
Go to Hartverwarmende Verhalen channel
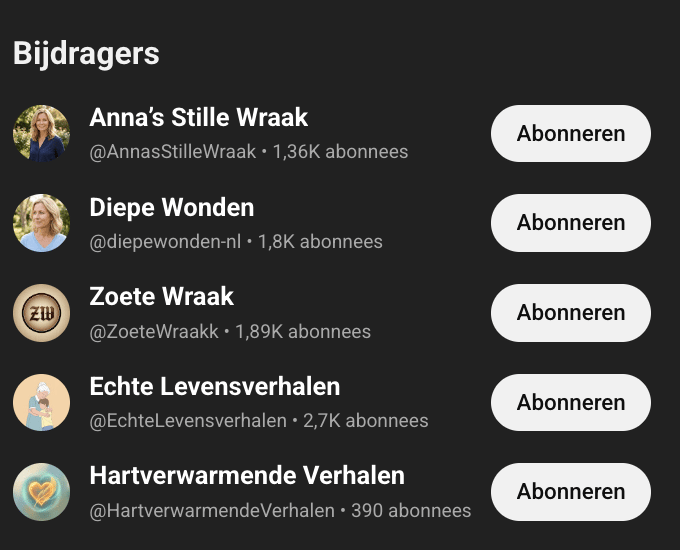click(246, 476)
